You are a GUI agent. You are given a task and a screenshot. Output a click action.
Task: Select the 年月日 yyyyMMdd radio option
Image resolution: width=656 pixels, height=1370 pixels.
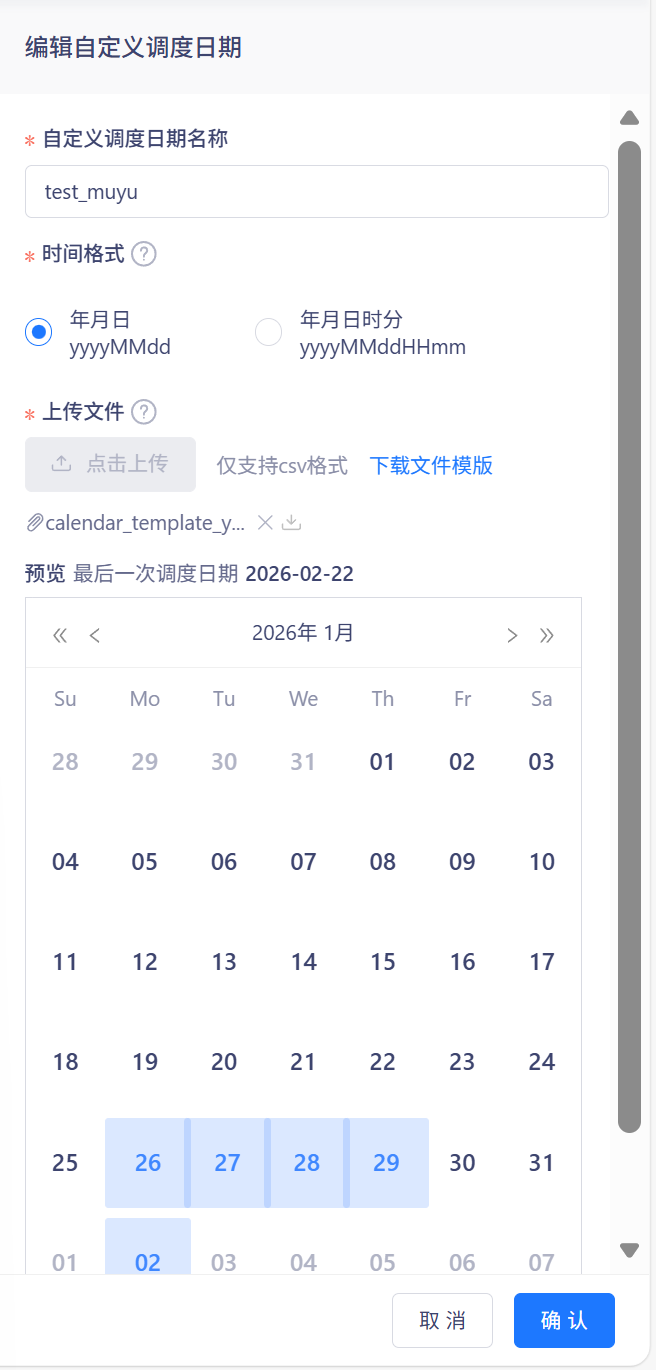[x=38, y=332]
